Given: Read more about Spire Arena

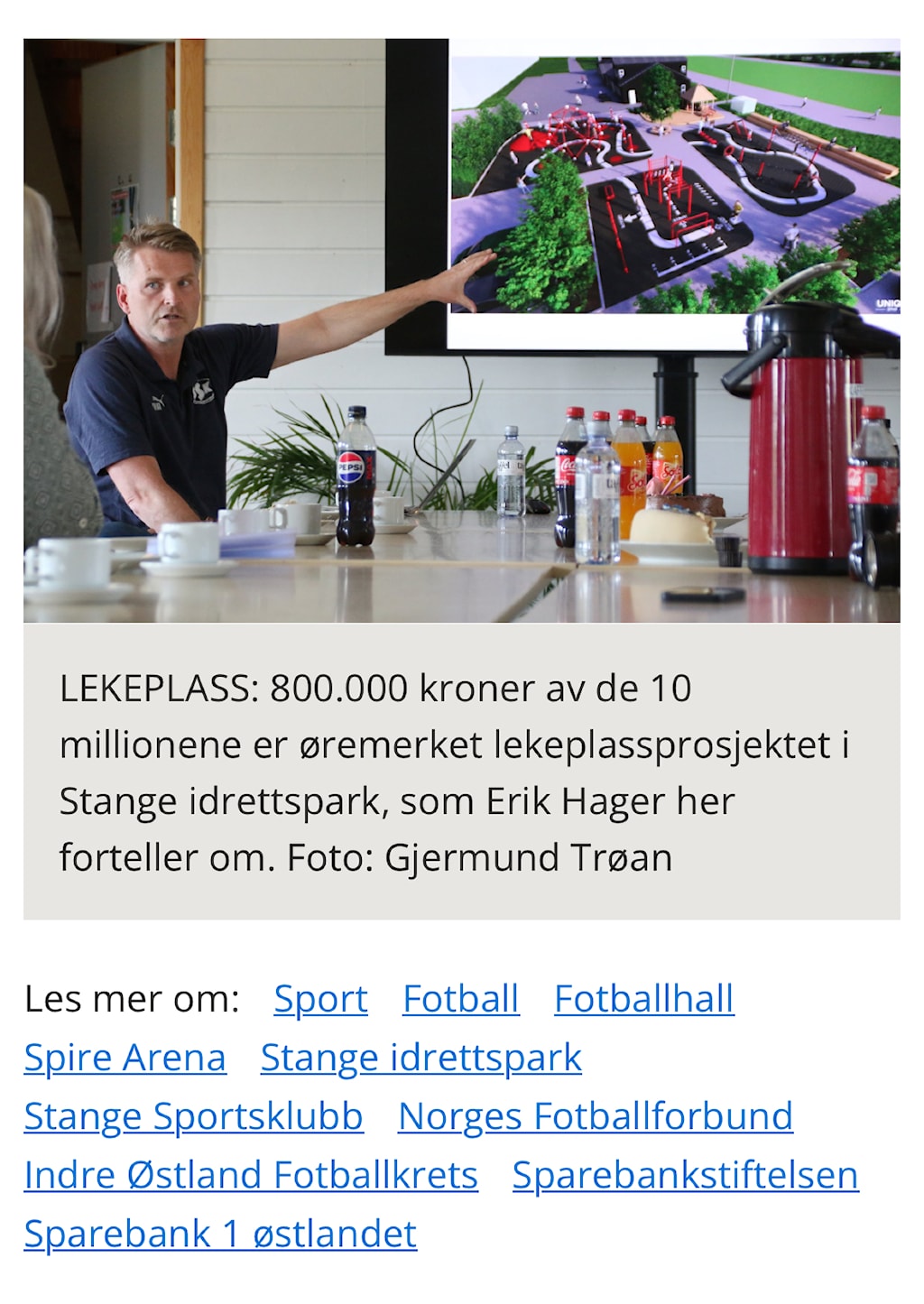Looking at the screenshot, I should pyautogui.click(x=125, y=1058).
